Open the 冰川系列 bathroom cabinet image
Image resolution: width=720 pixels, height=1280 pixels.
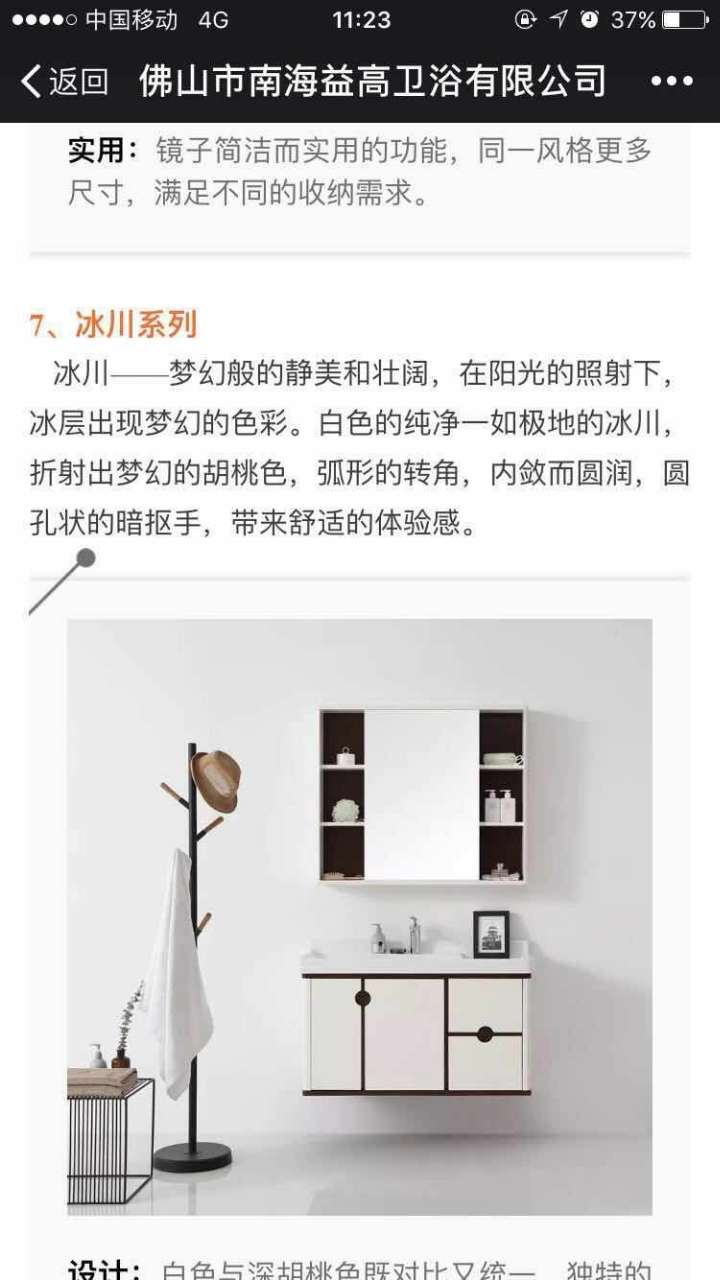pyautogui.click(x=360, y=915)
